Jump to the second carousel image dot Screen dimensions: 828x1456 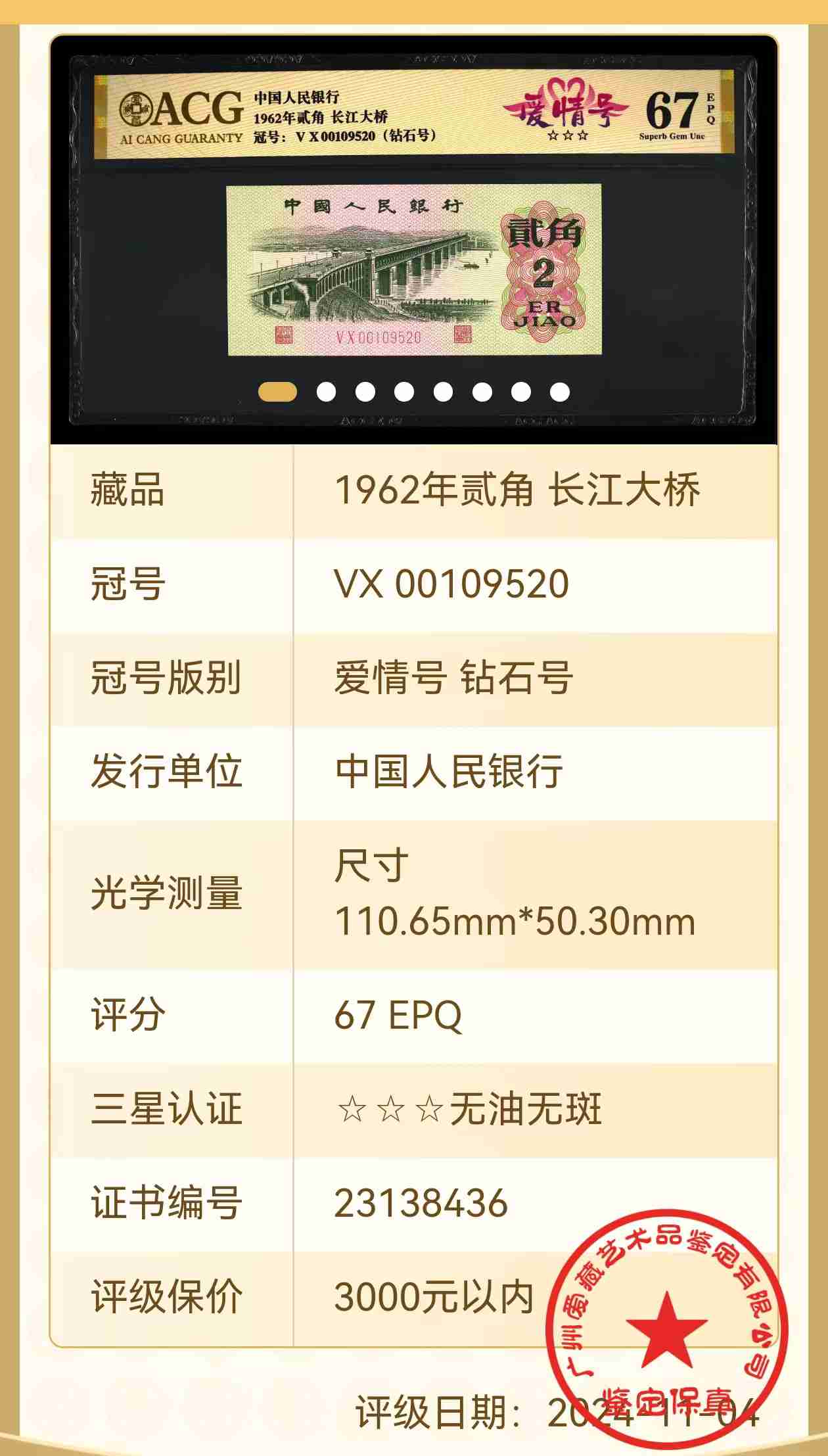click(326, 392)
